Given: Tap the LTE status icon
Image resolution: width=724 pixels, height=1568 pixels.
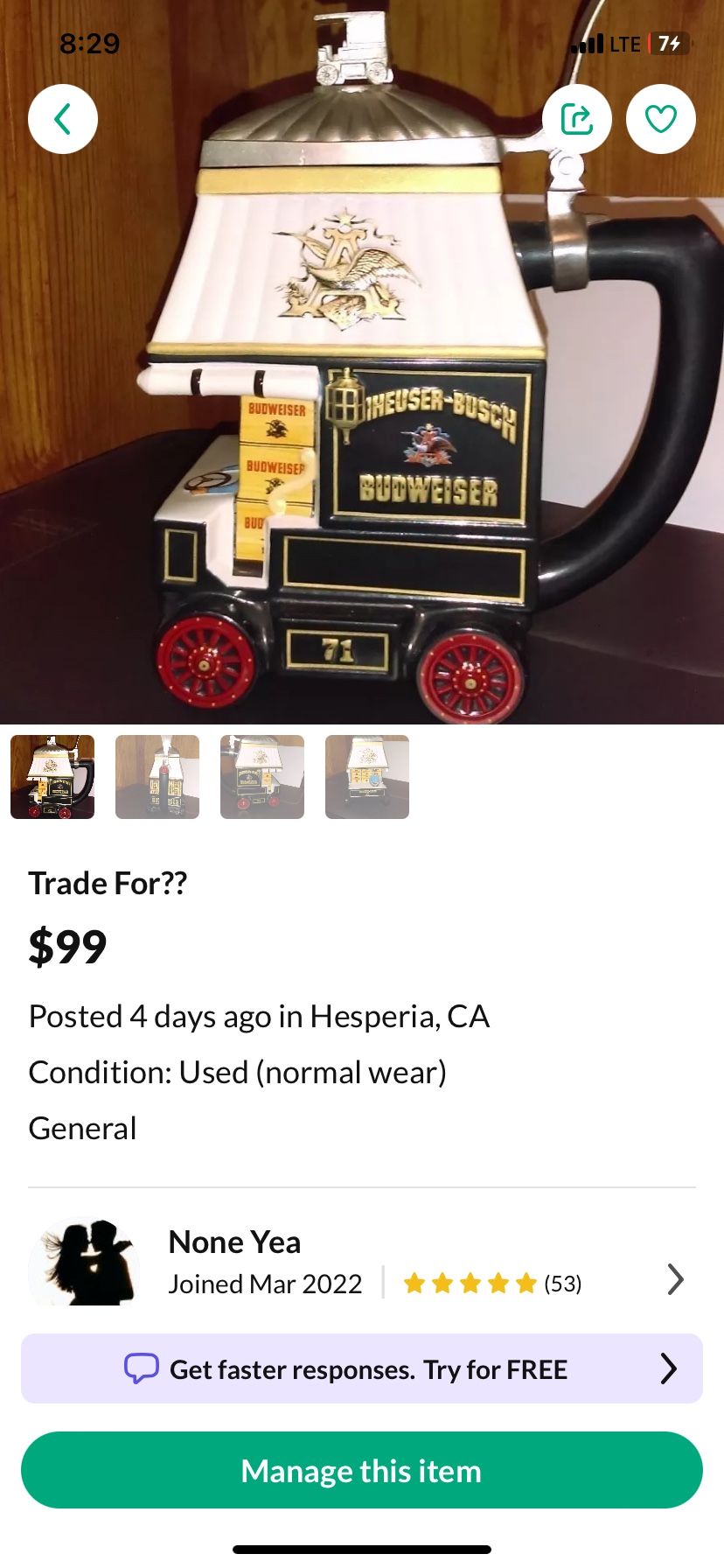Looking at the screenshot, I should click(623, 44).
